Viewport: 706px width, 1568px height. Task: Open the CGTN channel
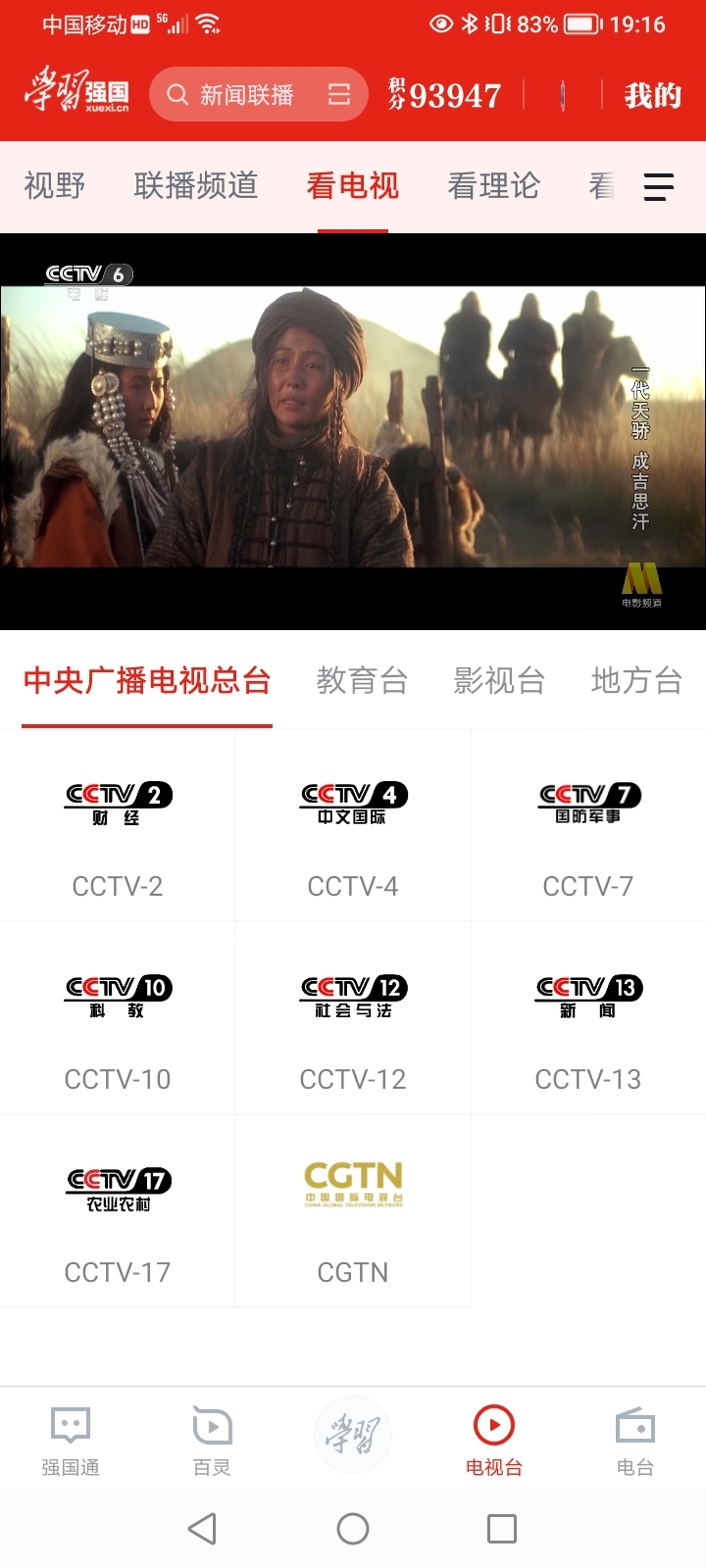click(353, 1211)
